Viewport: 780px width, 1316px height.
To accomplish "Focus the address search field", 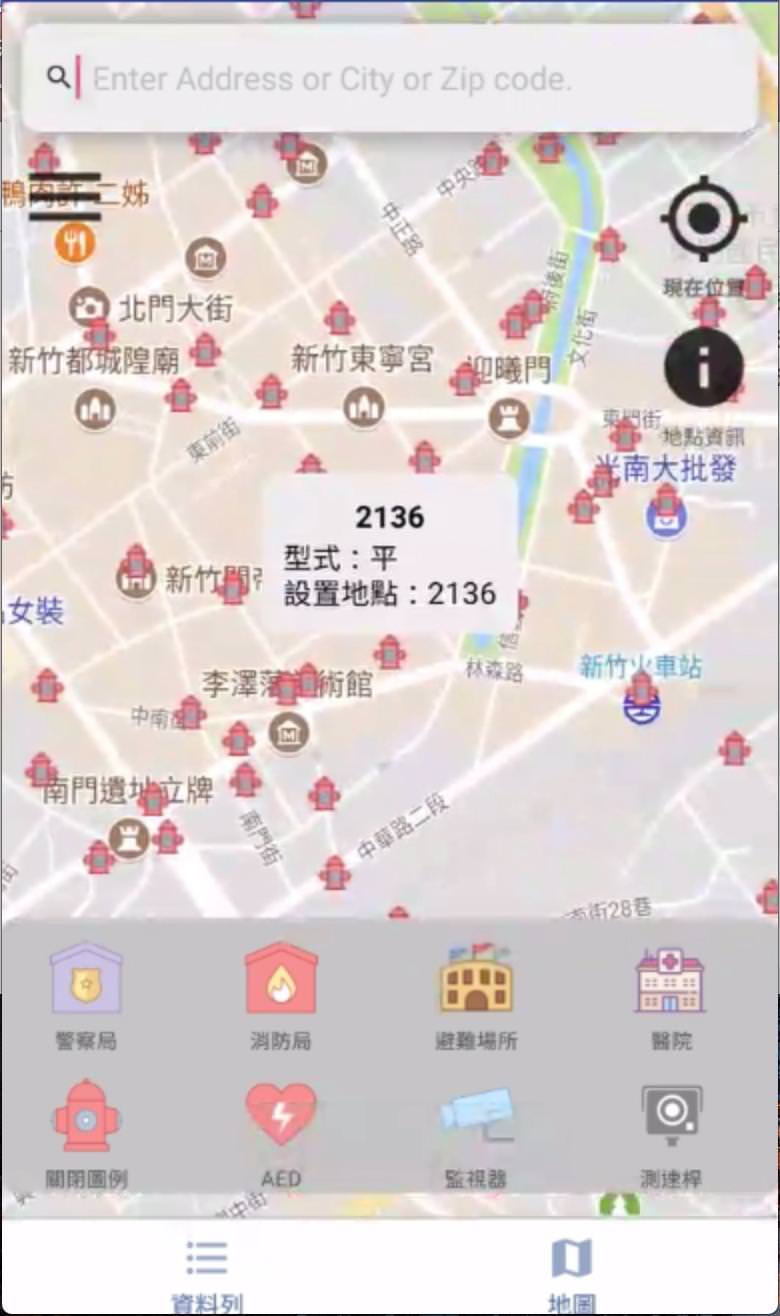I will coord(390,78).
